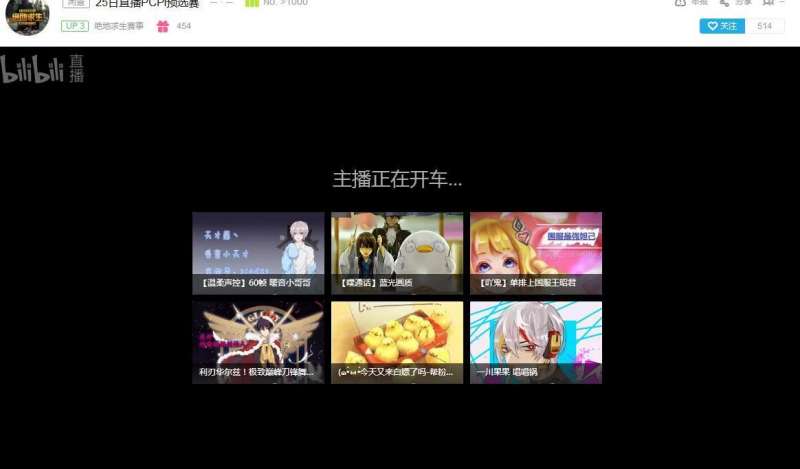Open 利刃华尔兹 recommended stream
This screenshot has height=469, width=800.
click(258, 341)
